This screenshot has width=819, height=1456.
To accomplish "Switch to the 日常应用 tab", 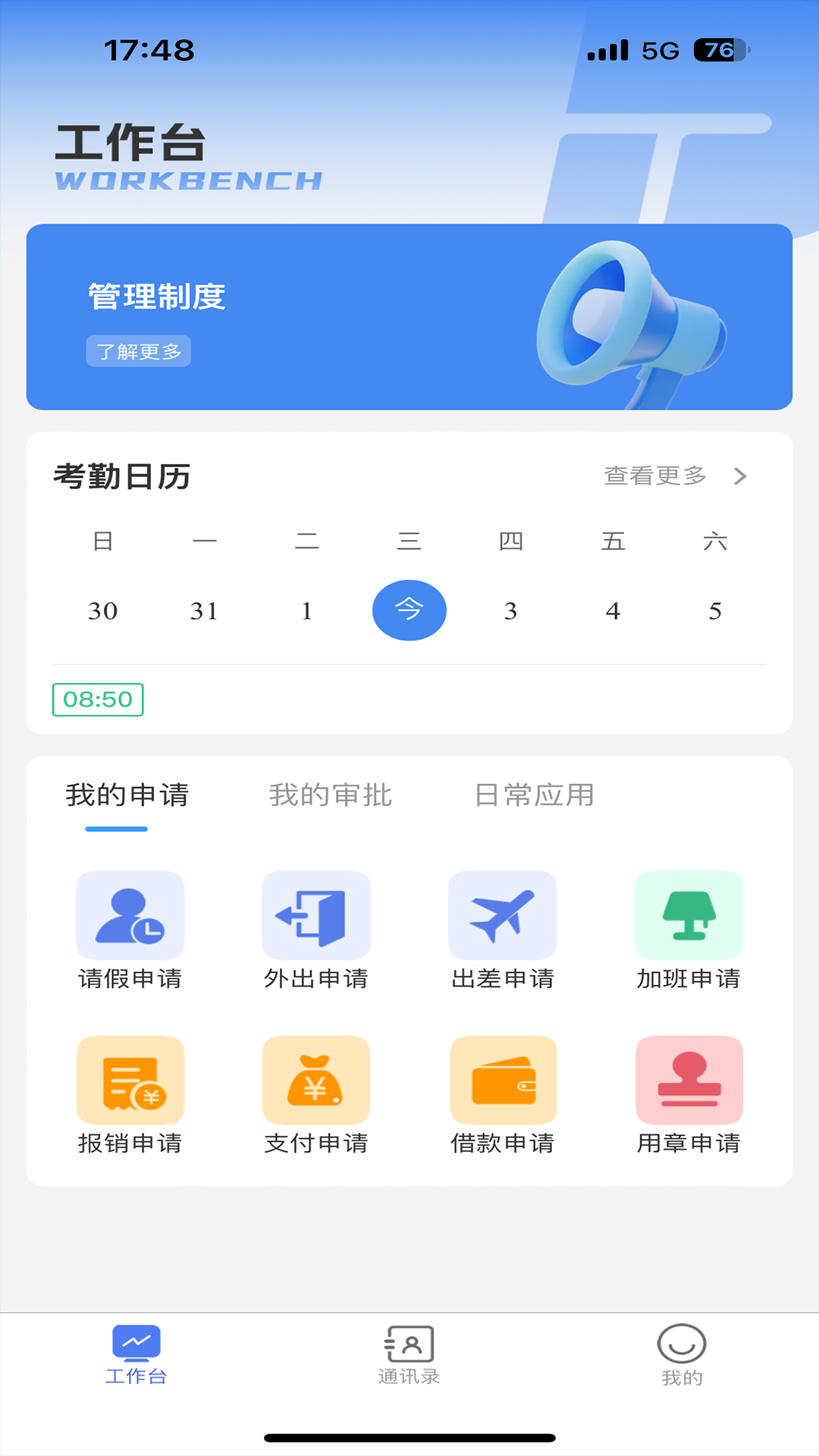I will click(x=533, y=795).
